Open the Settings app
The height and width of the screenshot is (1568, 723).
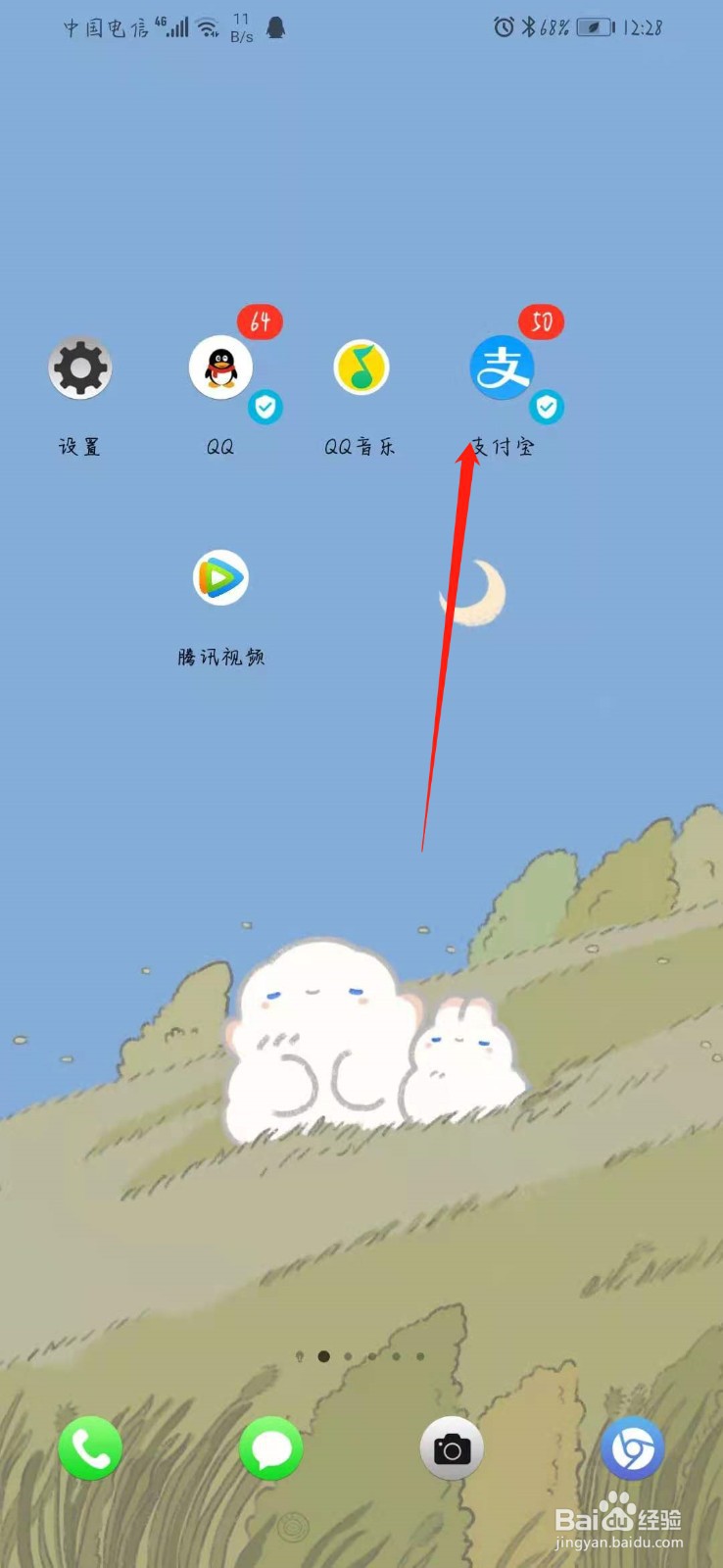coord(79,367)
